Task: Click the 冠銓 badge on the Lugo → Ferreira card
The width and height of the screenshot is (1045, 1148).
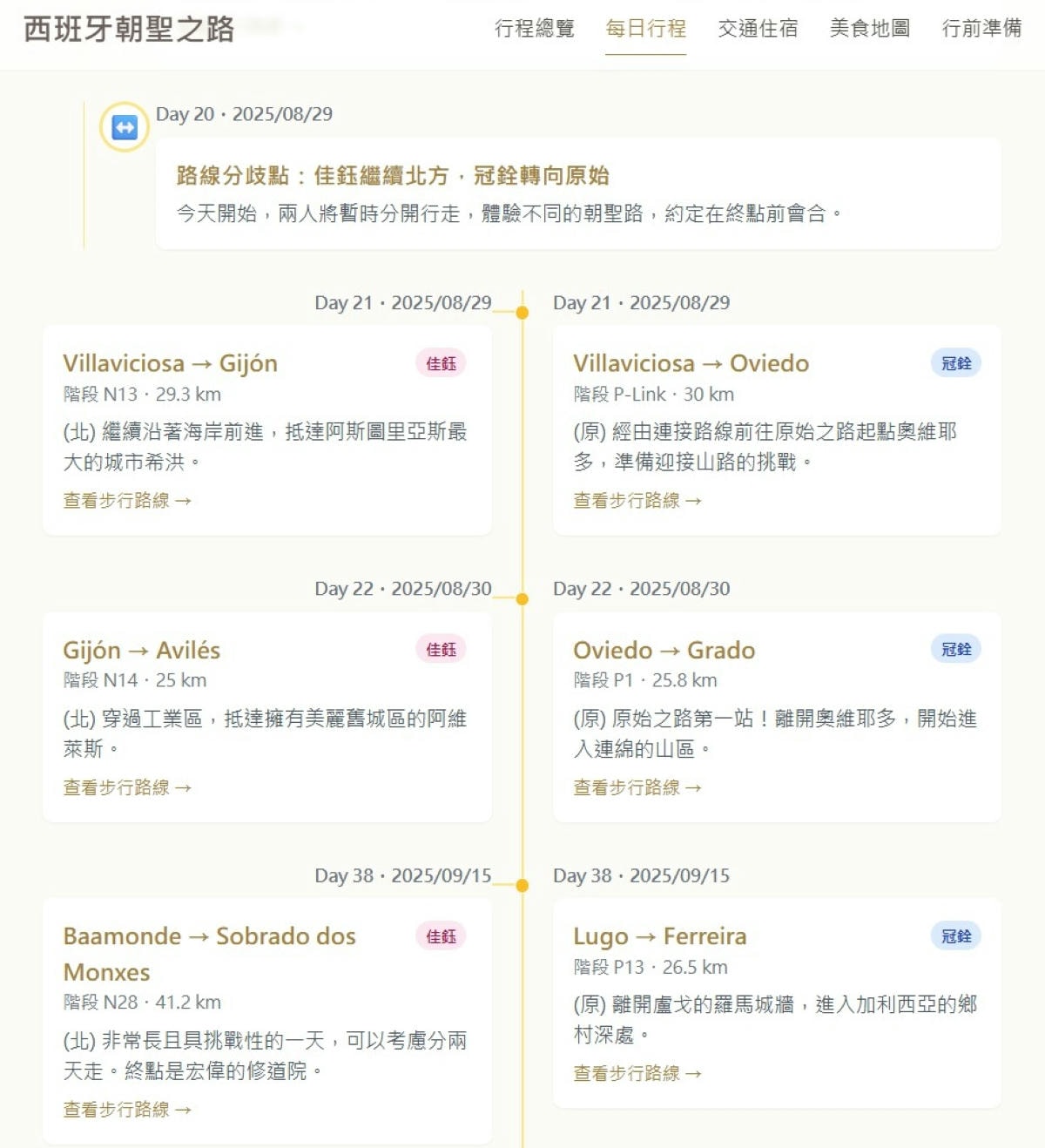Action: click(955, 936)
